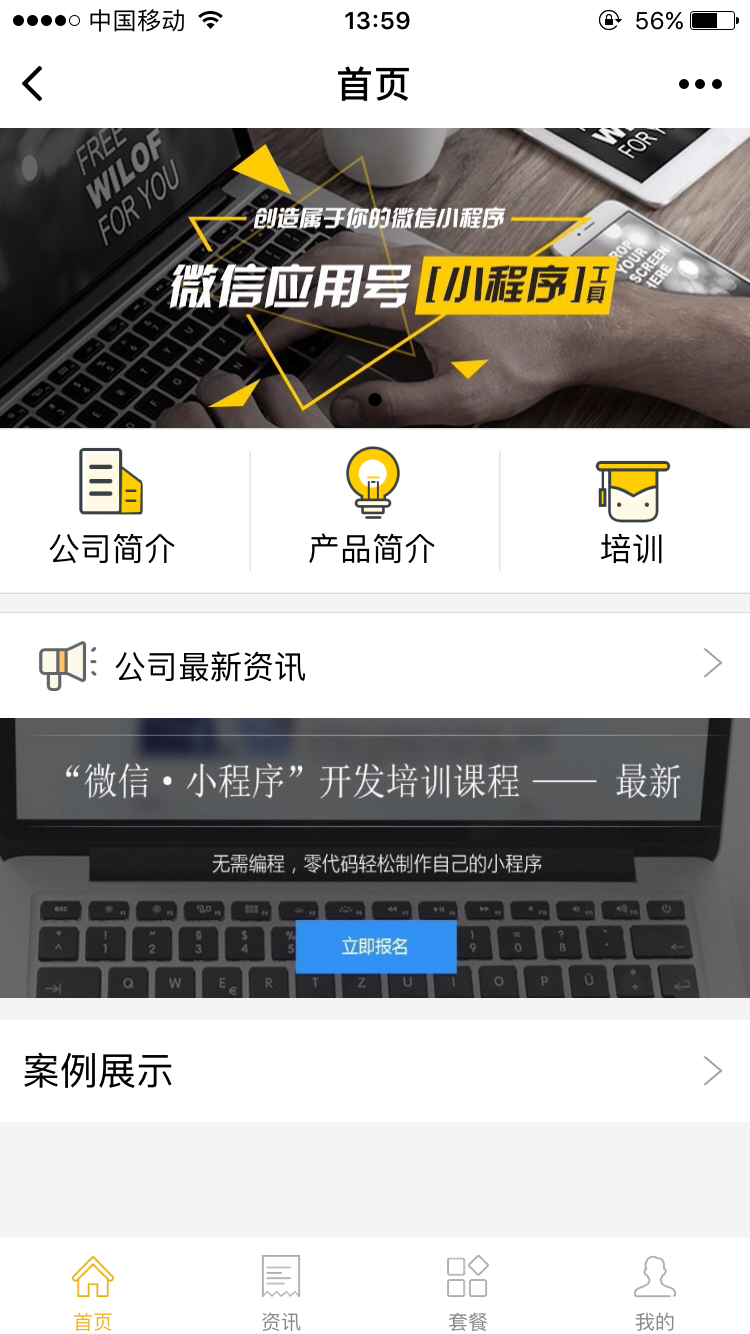Open the 培训 training section
This screenshot has width=750, height=1334.
click(631, 509)
